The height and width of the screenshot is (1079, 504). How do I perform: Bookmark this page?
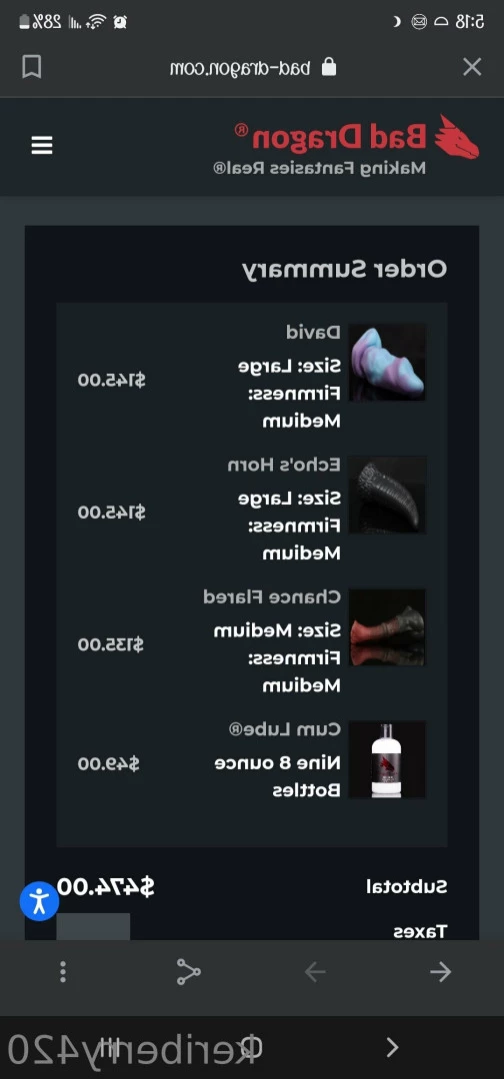(x=32, y=67)
